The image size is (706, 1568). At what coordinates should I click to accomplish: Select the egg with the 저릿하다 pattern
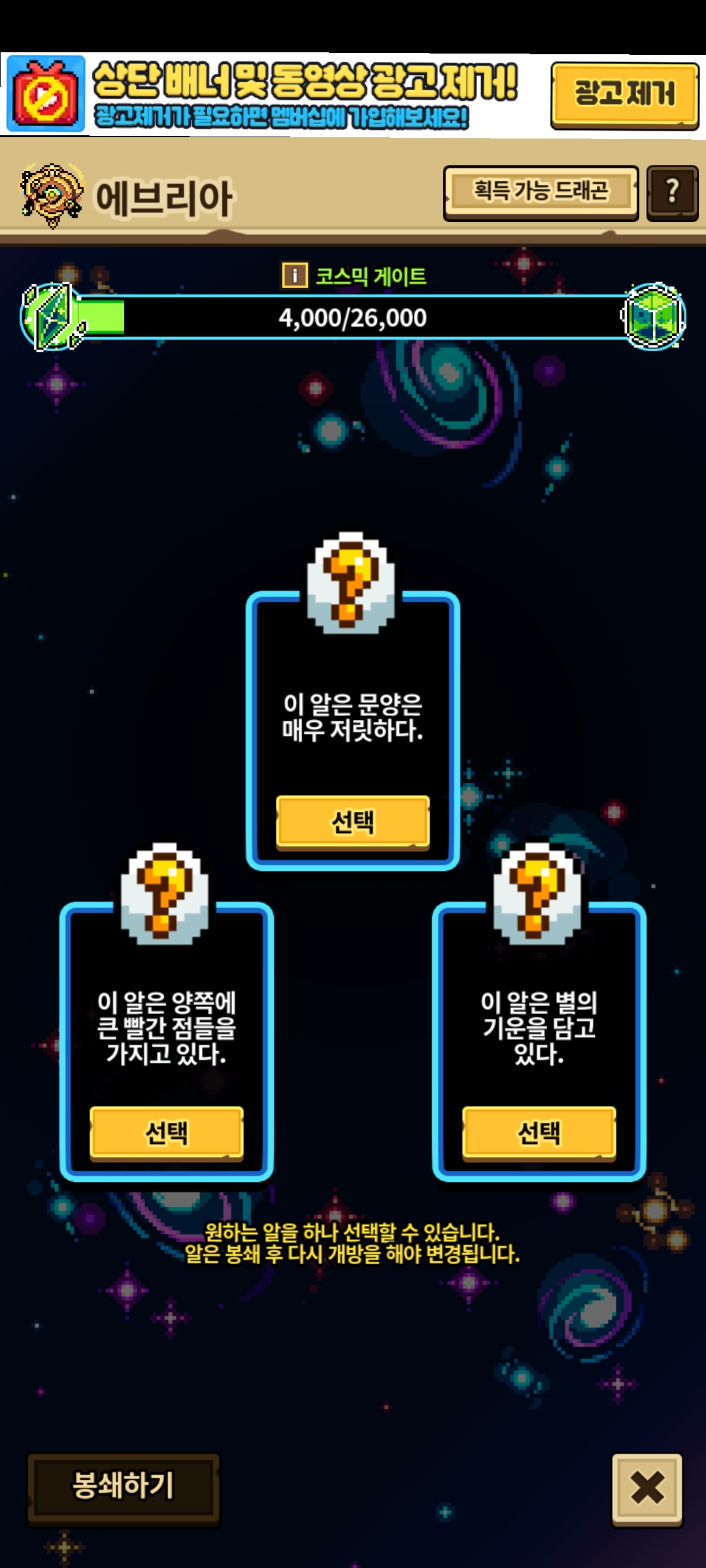353,821
